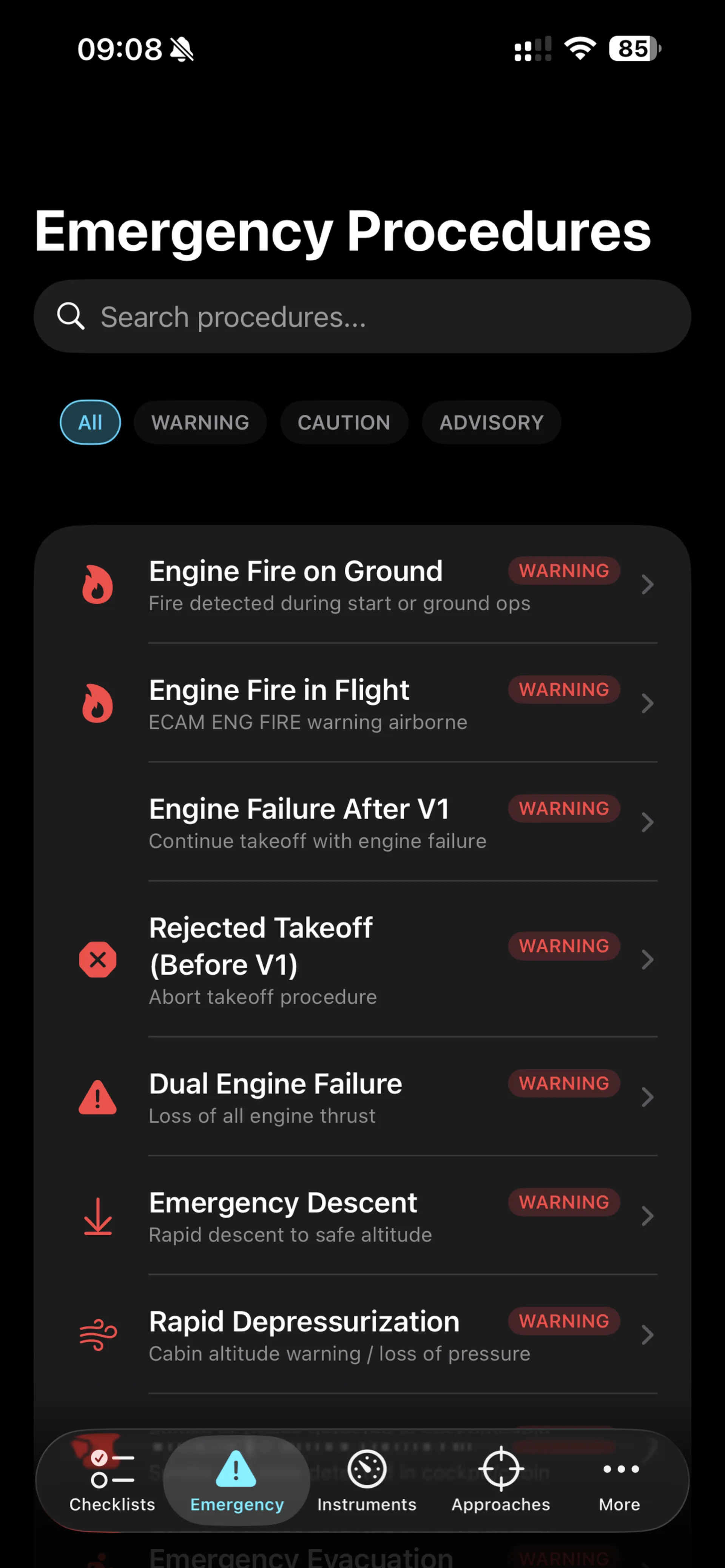725x1568 pixels.
Task: Enable the CAUTION filter chip
Action: (x=344, y=422)
